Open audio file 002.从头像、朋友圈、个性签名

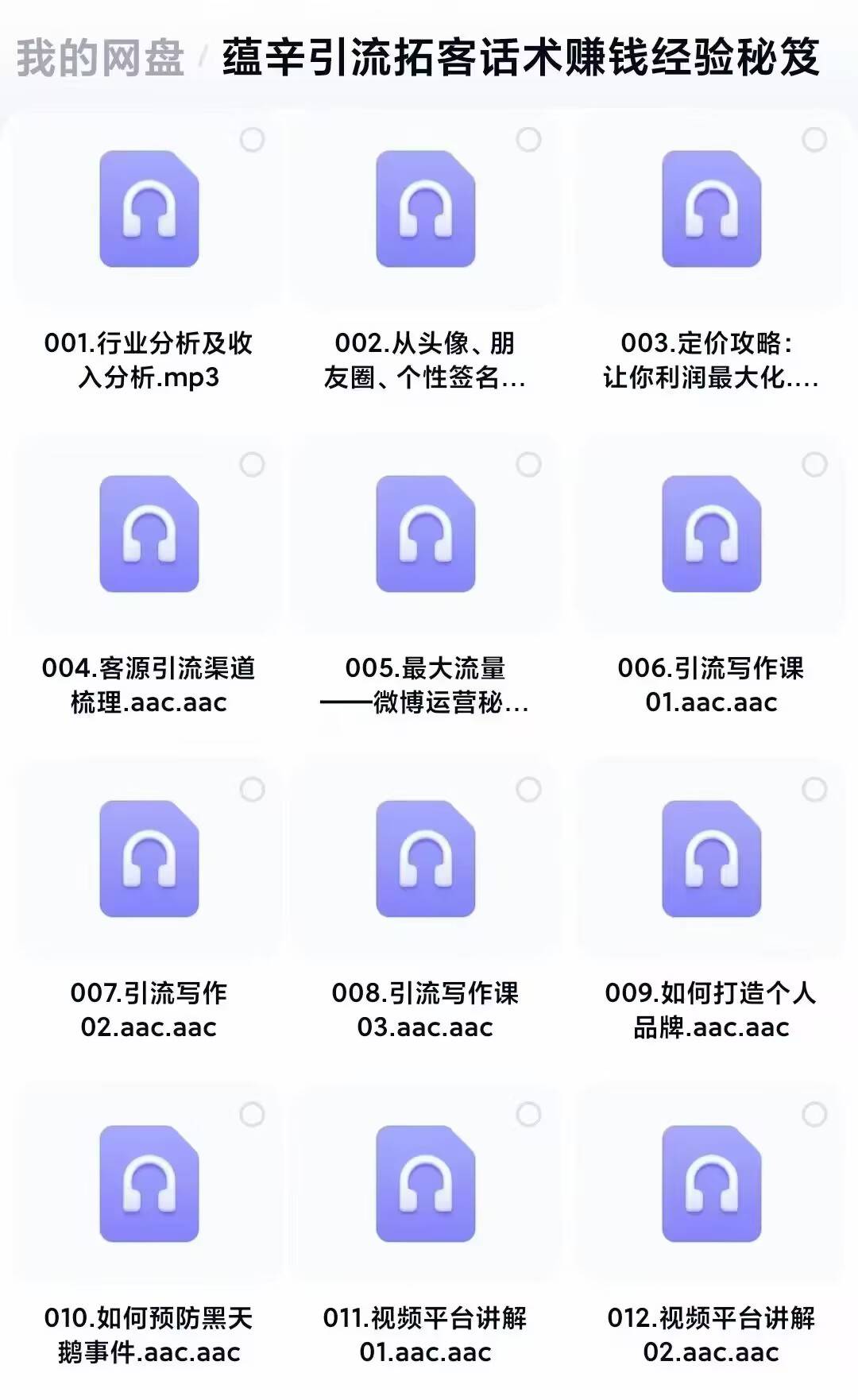tap(425, 210)
